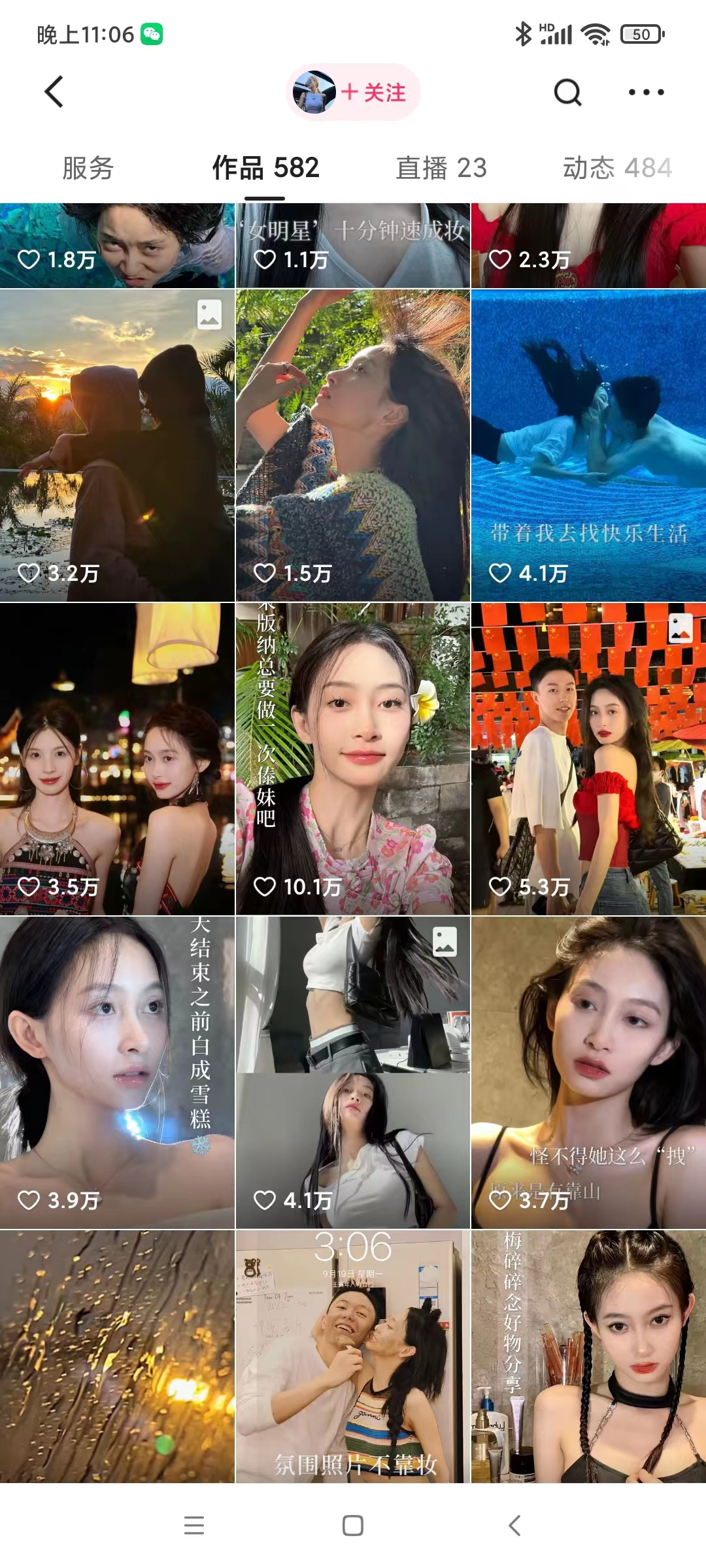Go back using the top-left arrow

click(54, 92)
